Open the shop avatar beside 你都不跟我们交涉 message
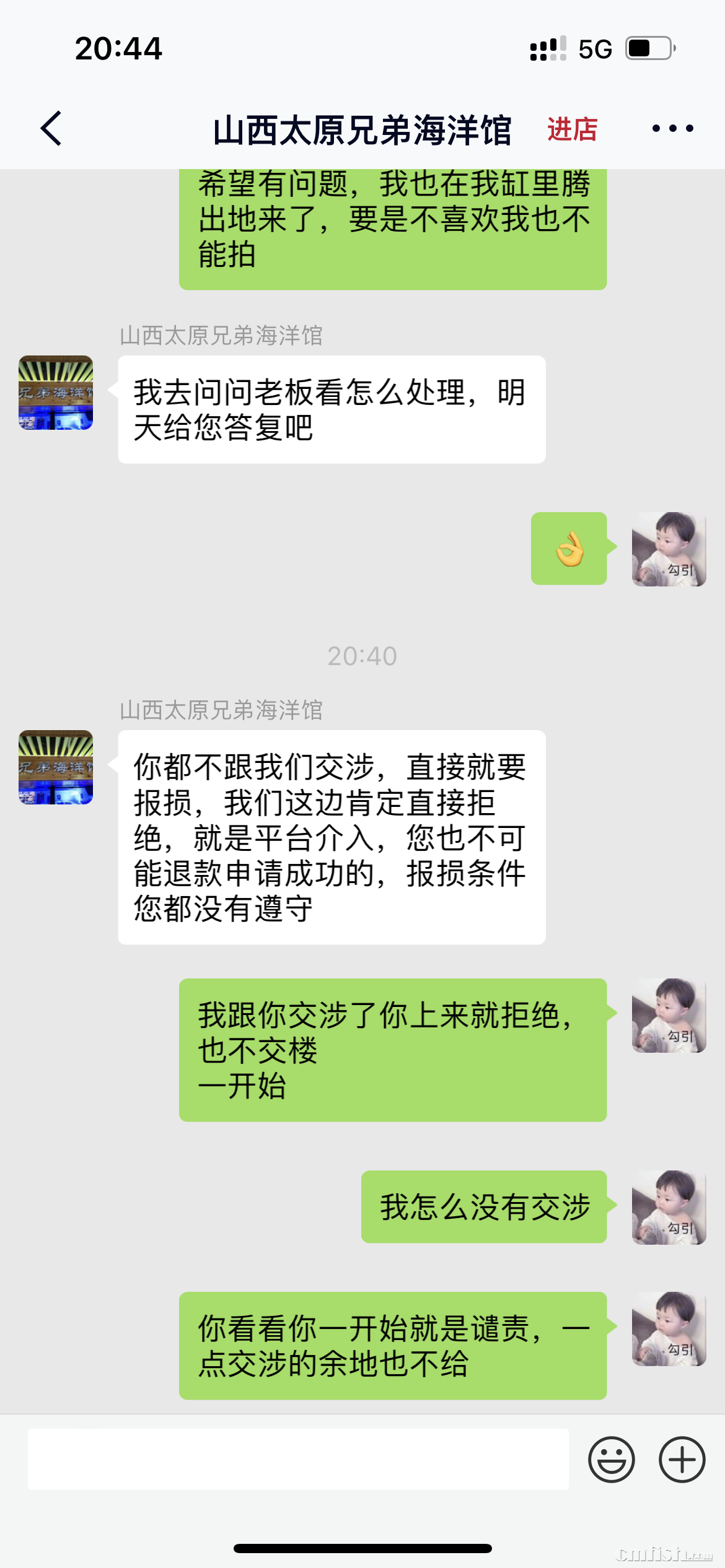 (x=56, y=767)
